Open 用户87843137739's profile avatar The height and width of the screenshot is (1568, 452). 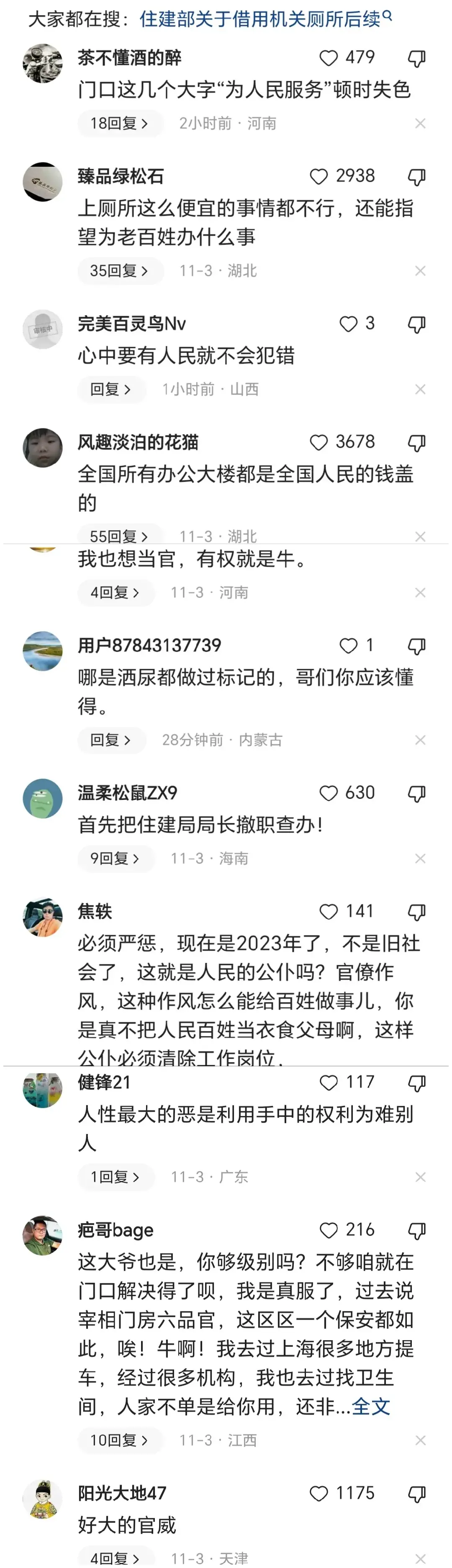tap(43, 651)
